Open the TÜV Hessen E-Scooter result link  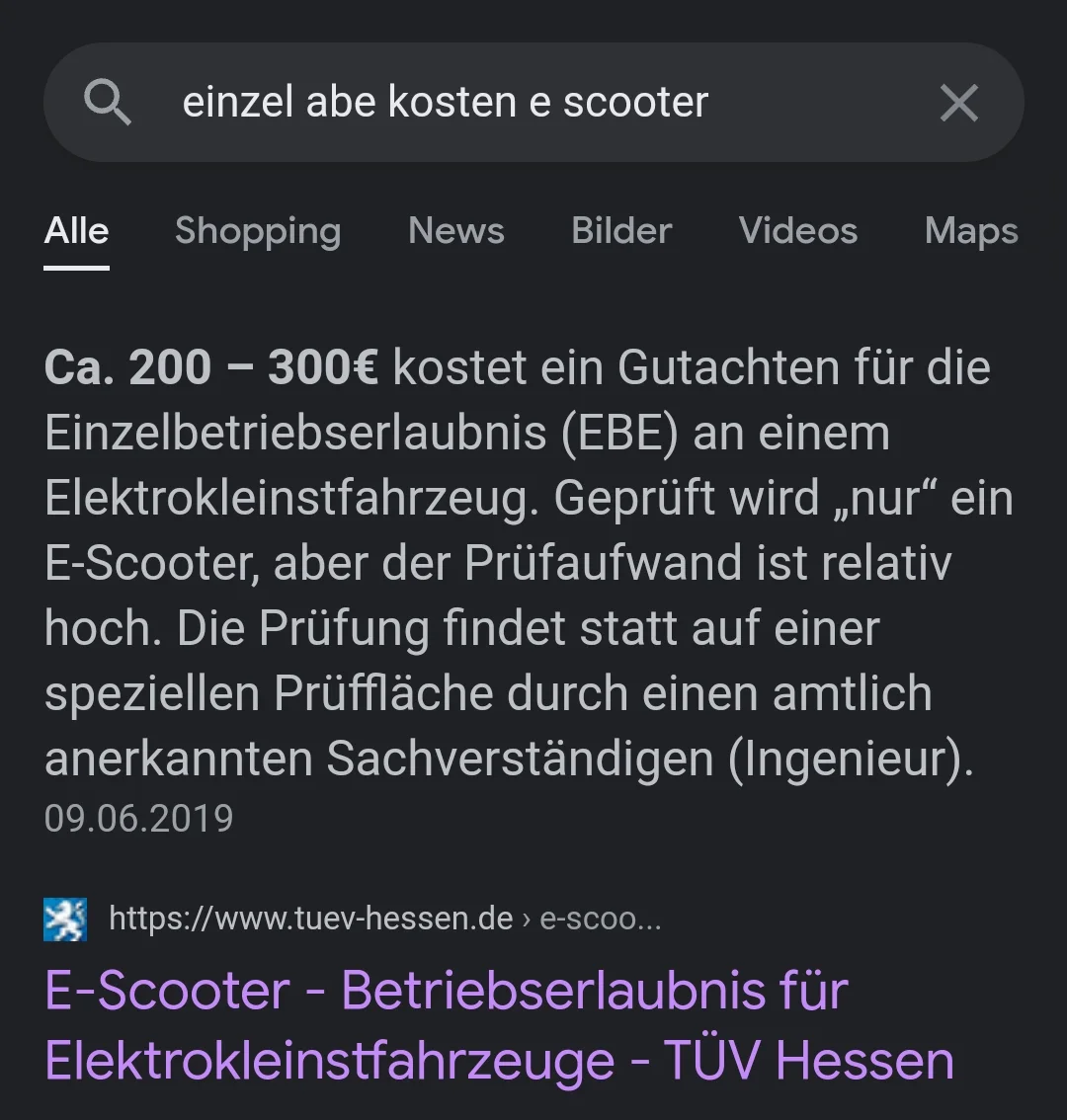[499, 1025]
